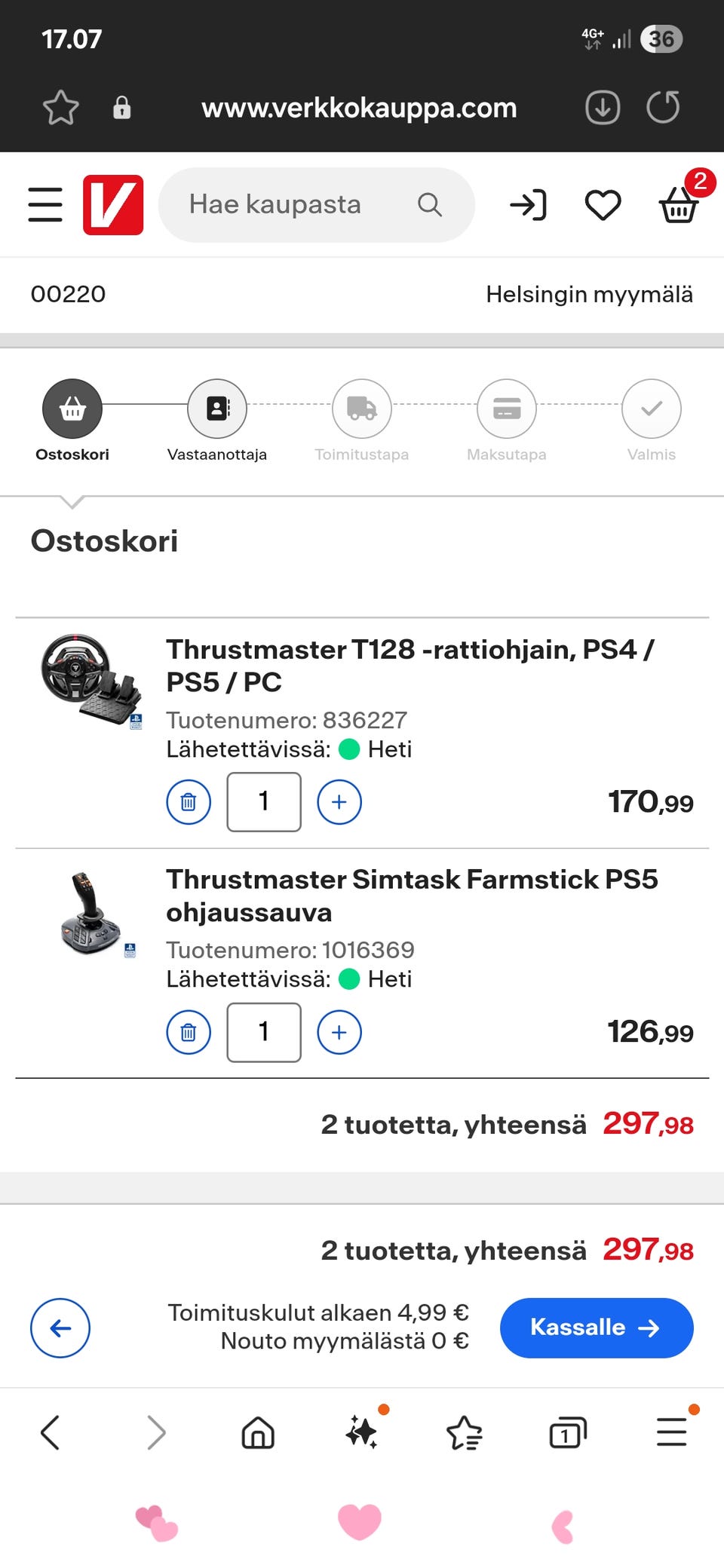
Task: Open the browser tabs view
Action: pyautogui.click(x=568, y=1432)
